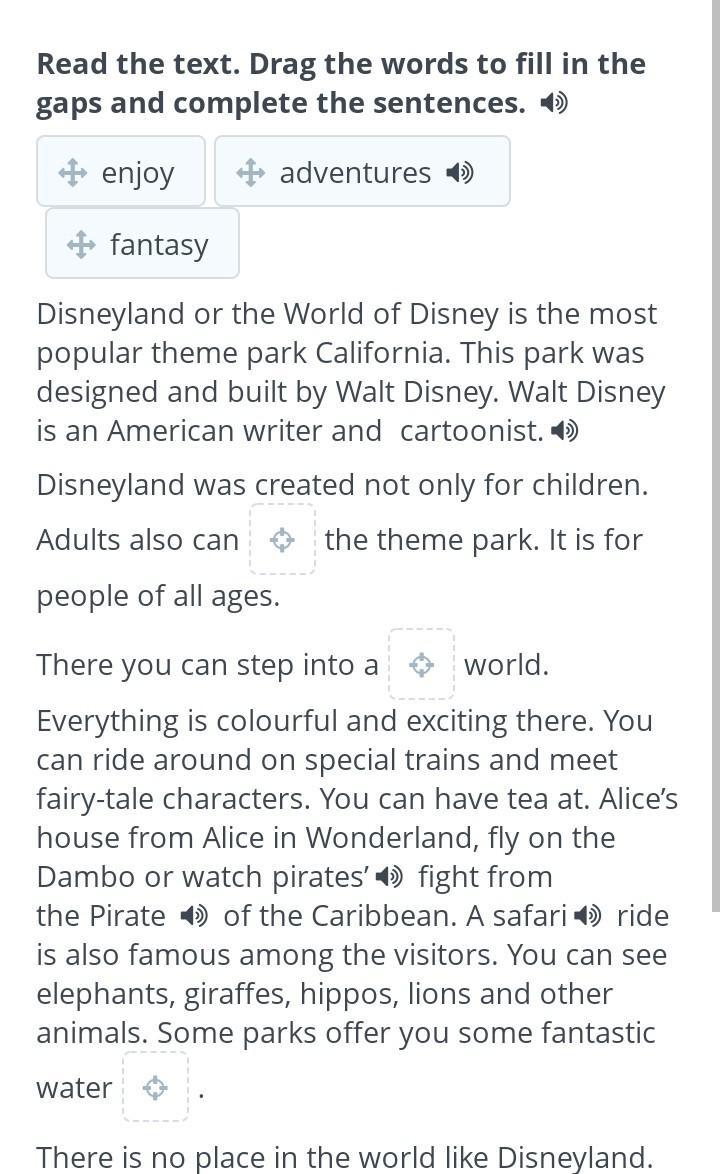Listen to the pronunciation of "pirates'"
This screenshot has height=1174, width=720.
tap(390, 878)
